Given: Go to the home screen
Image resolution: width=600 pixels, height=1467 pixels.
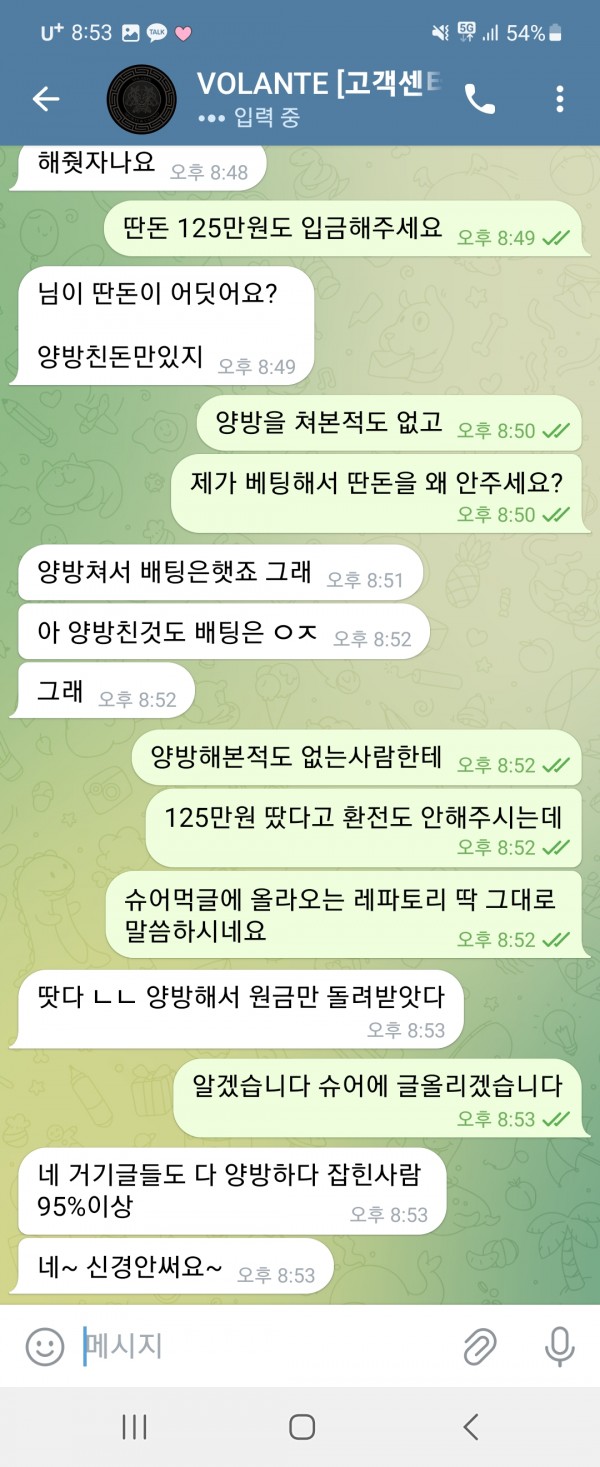Looking at the screenshot, I should tap(301, 1427).
